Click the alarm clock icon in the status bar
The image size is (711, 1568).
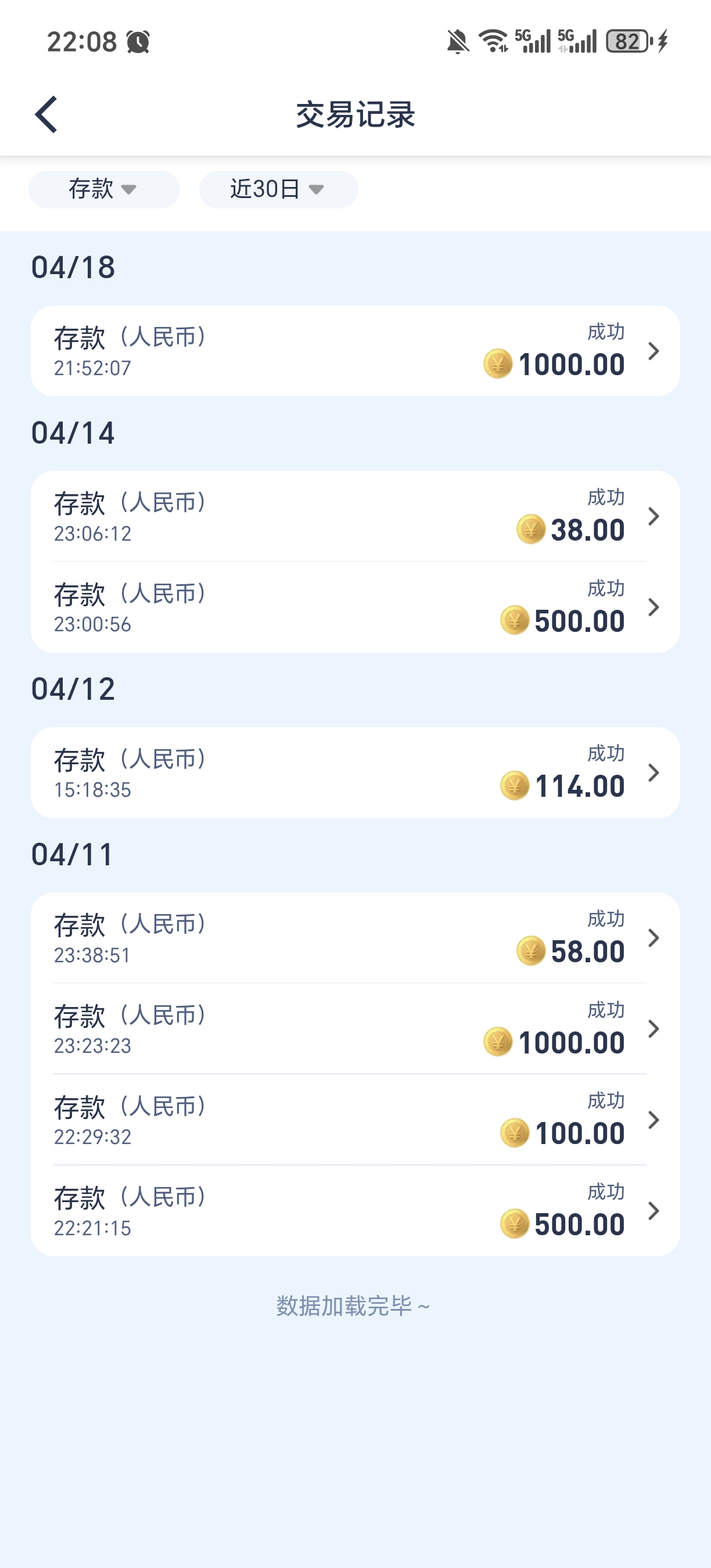tap(139, 41)
